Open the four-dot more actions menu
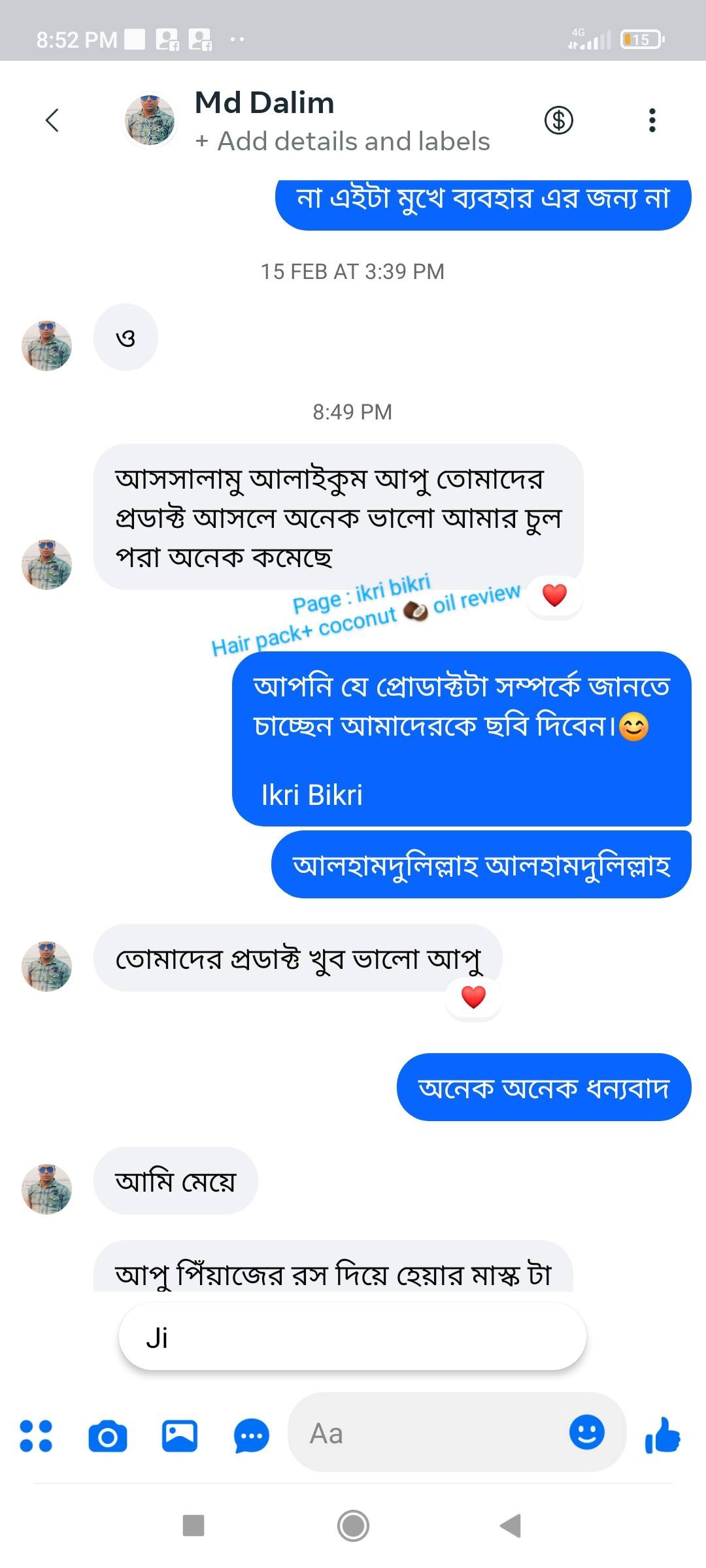The width and height of the screenshot is (706, 1568). (x=36, y=1436)
